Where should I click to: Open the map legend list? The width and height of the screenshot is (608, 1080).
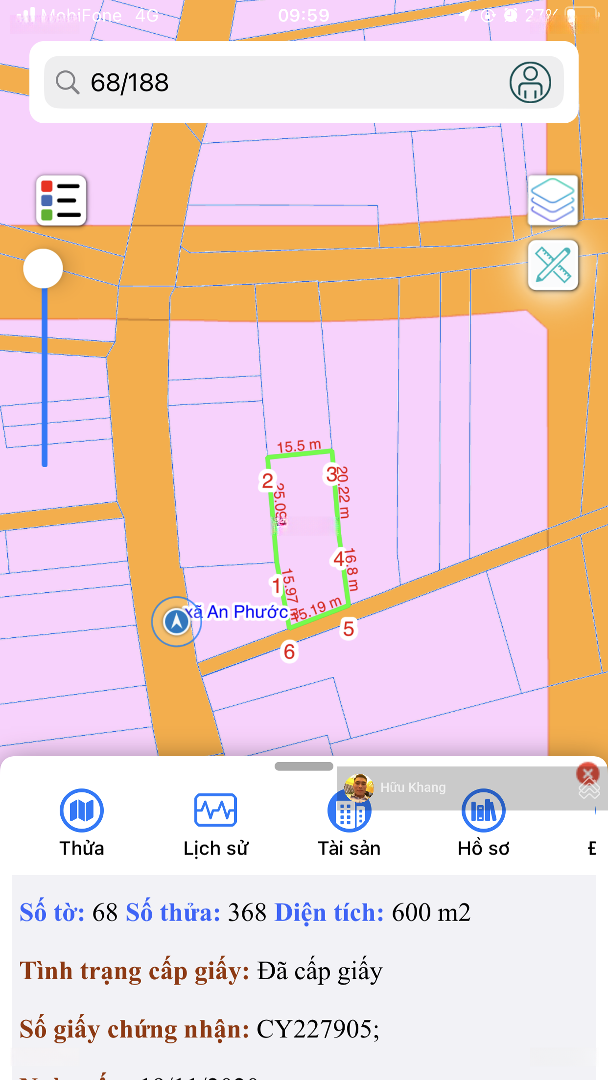(x=61, y=200)
